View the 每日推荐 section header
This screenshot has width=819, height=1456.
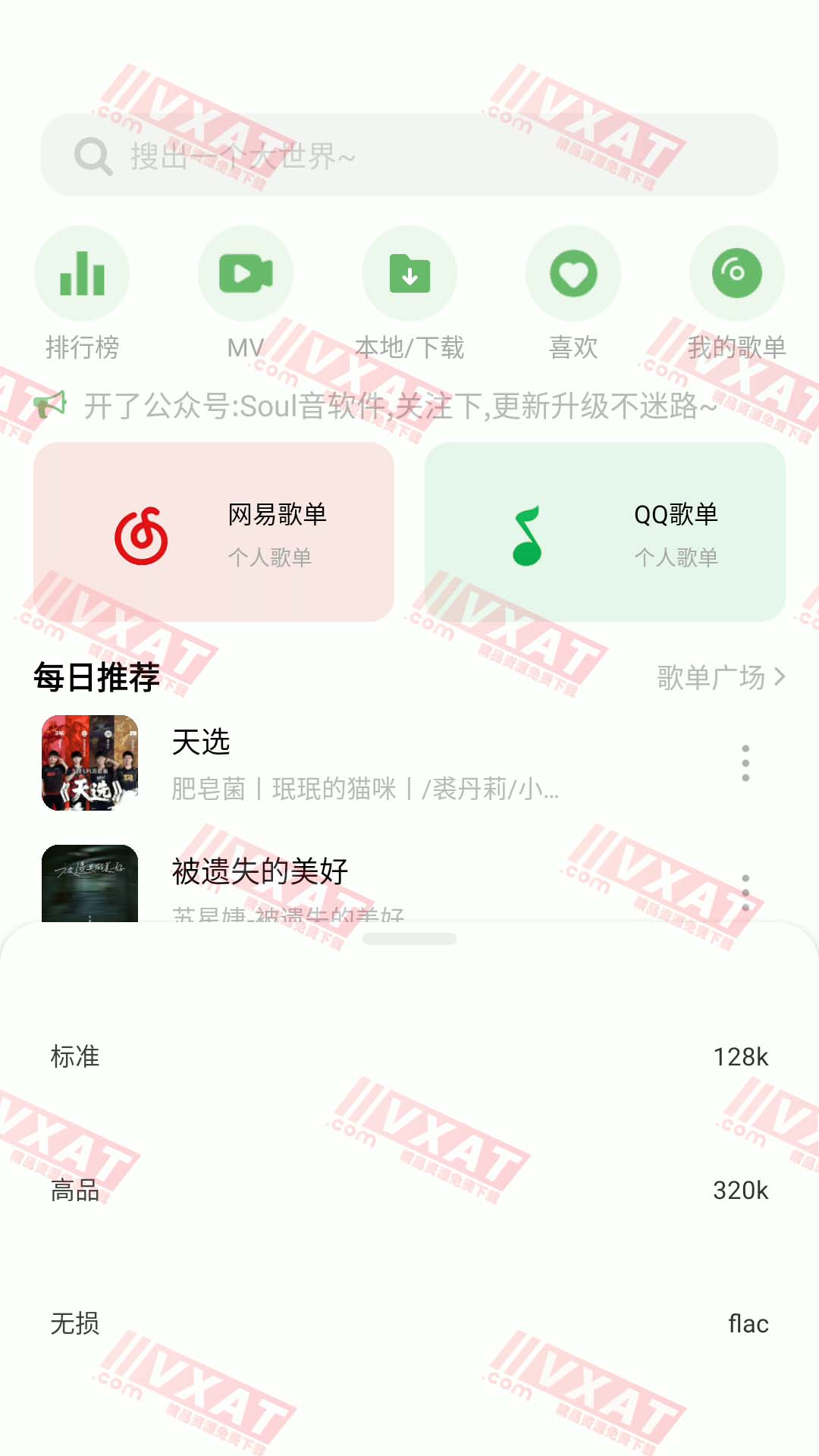96,677
